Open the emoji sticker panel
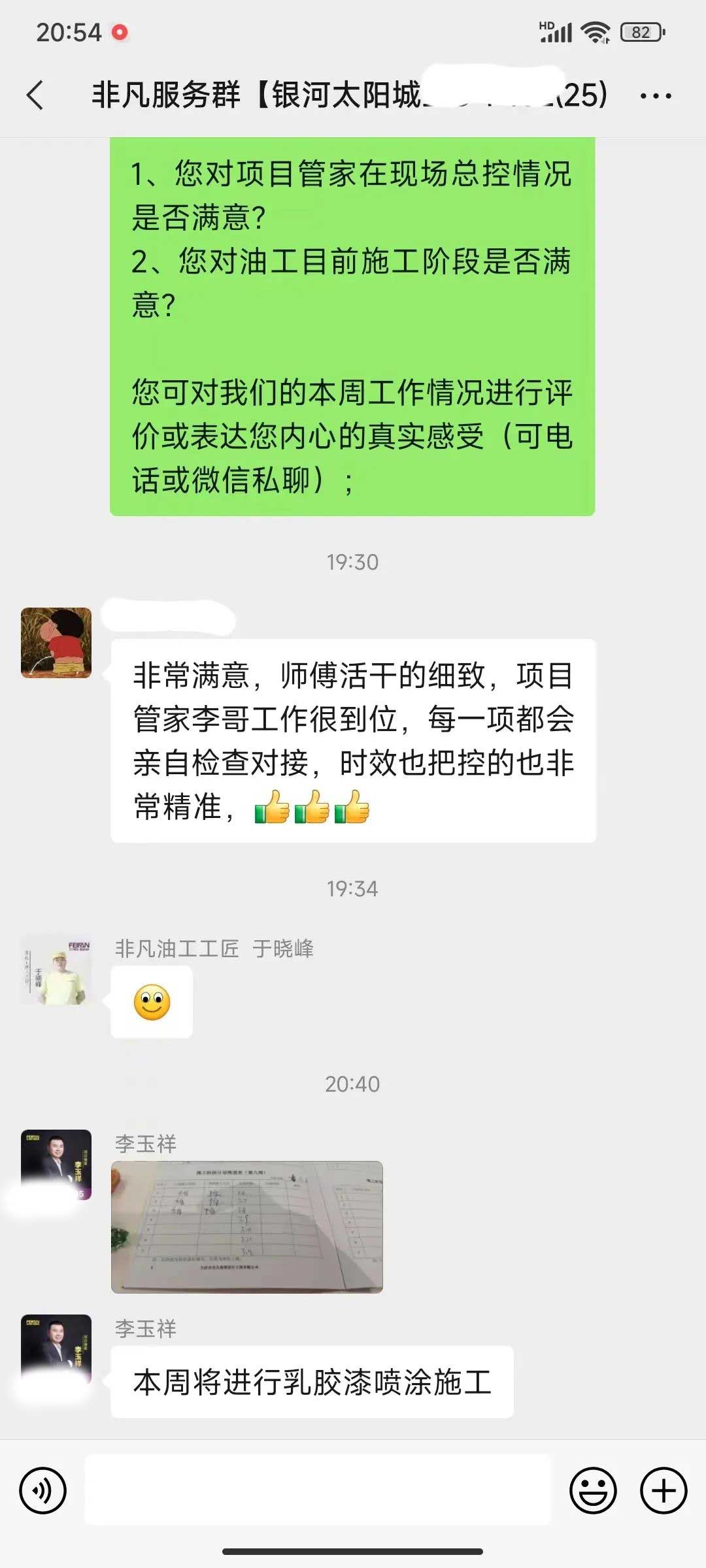Viewport: 706px width, 1568px height. tap(593, 1491)
